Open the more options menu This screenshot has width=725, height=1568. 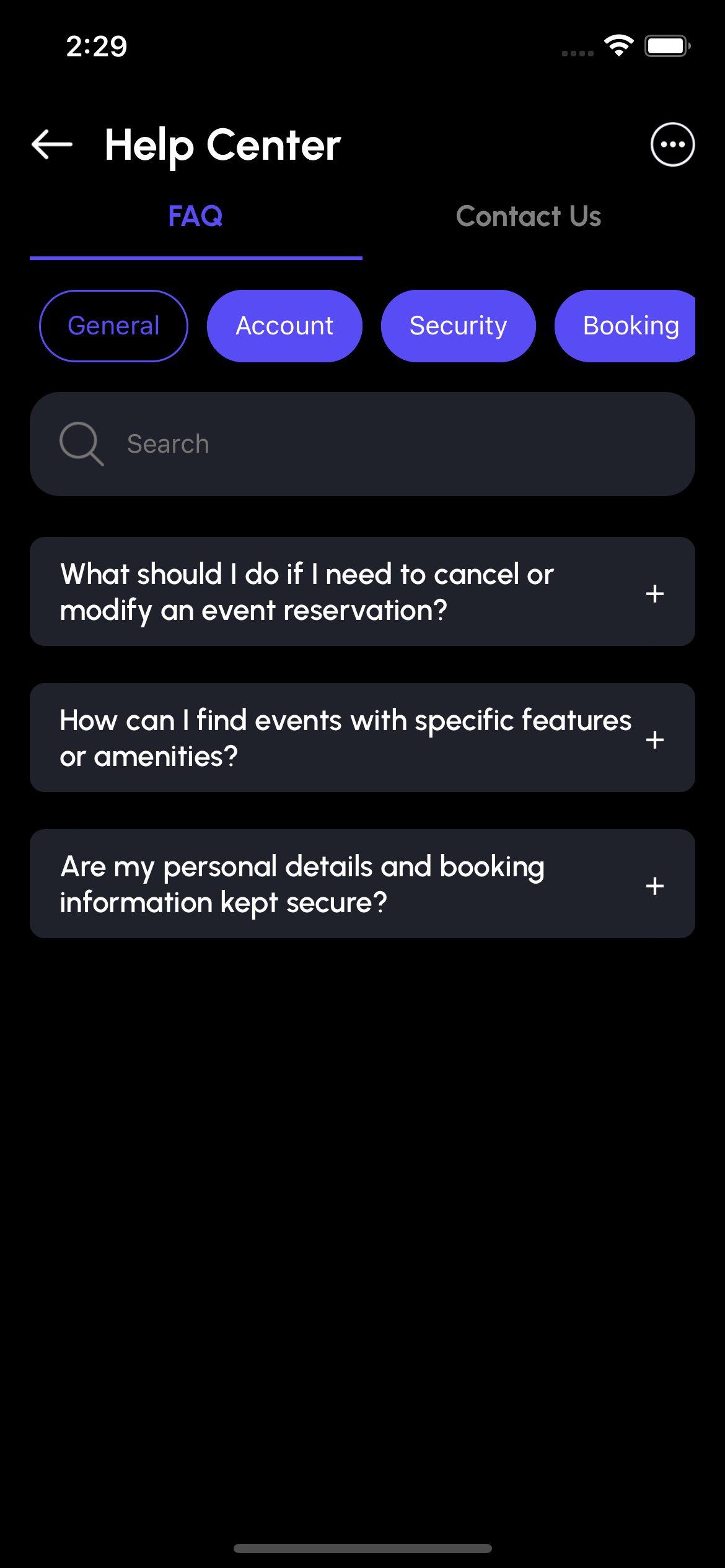tap(672, 145)
